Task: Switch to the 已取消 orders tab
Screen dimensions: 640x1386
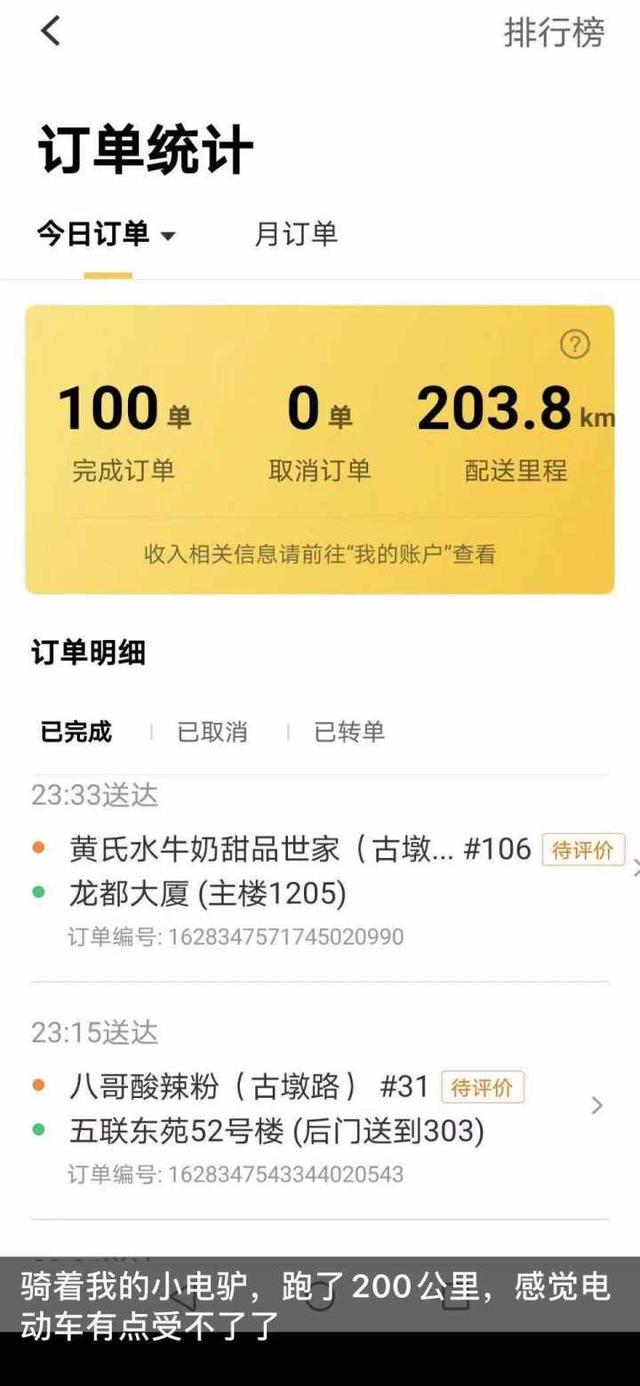Action: pos(212,732)
